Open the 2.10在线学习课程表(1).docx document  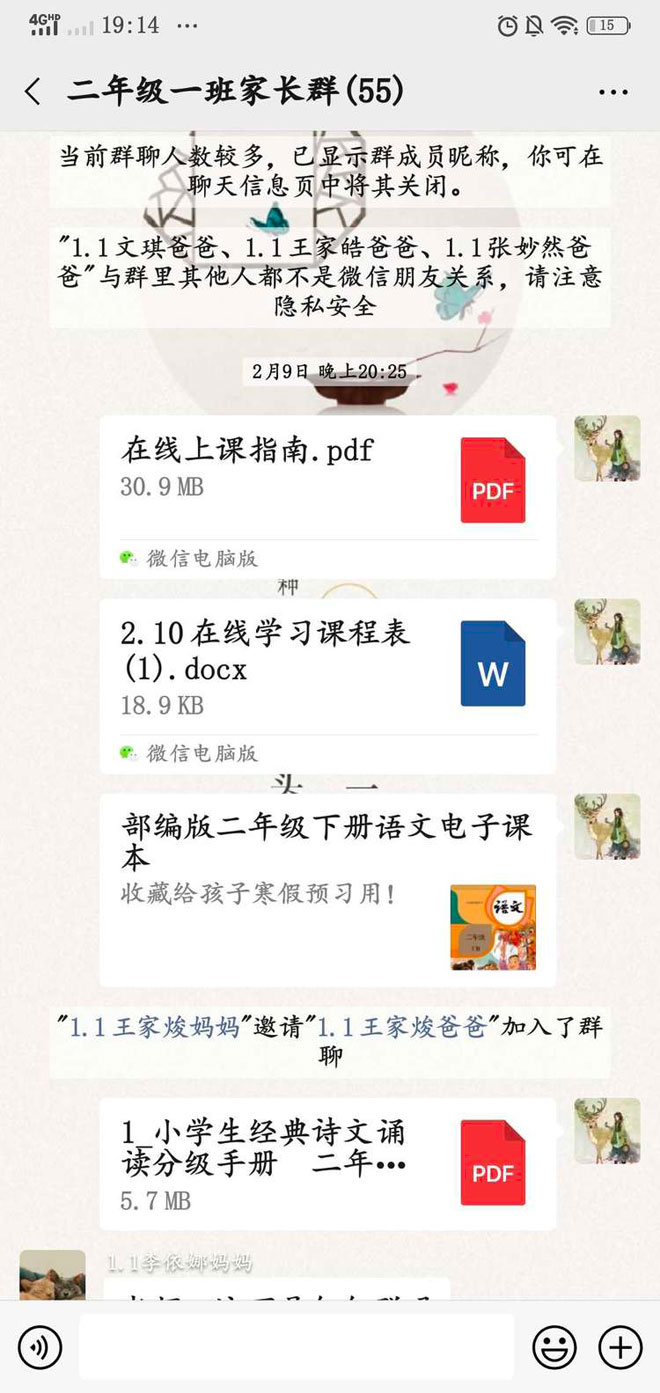327,668
